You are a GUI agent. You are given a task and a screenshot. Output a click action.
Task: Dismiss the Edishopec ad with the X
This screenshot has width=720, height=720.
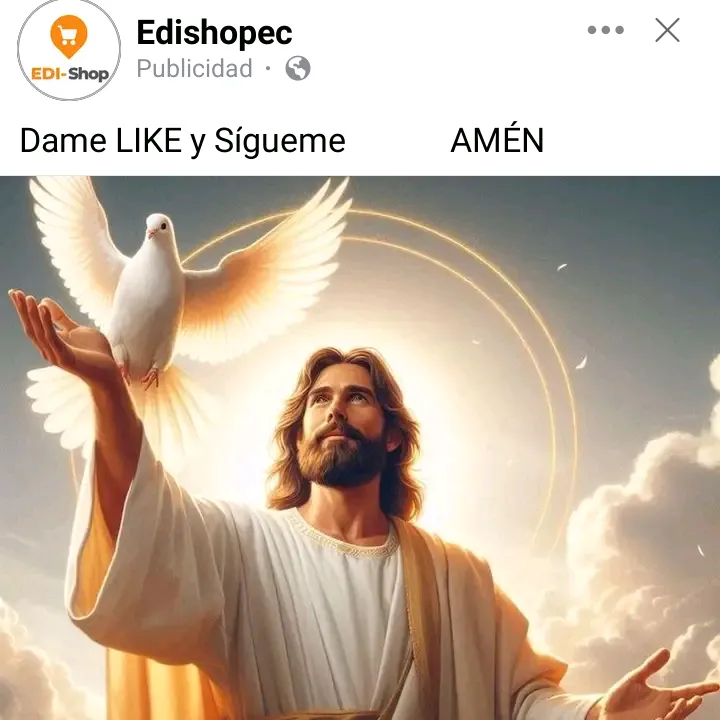pos(667,30)
